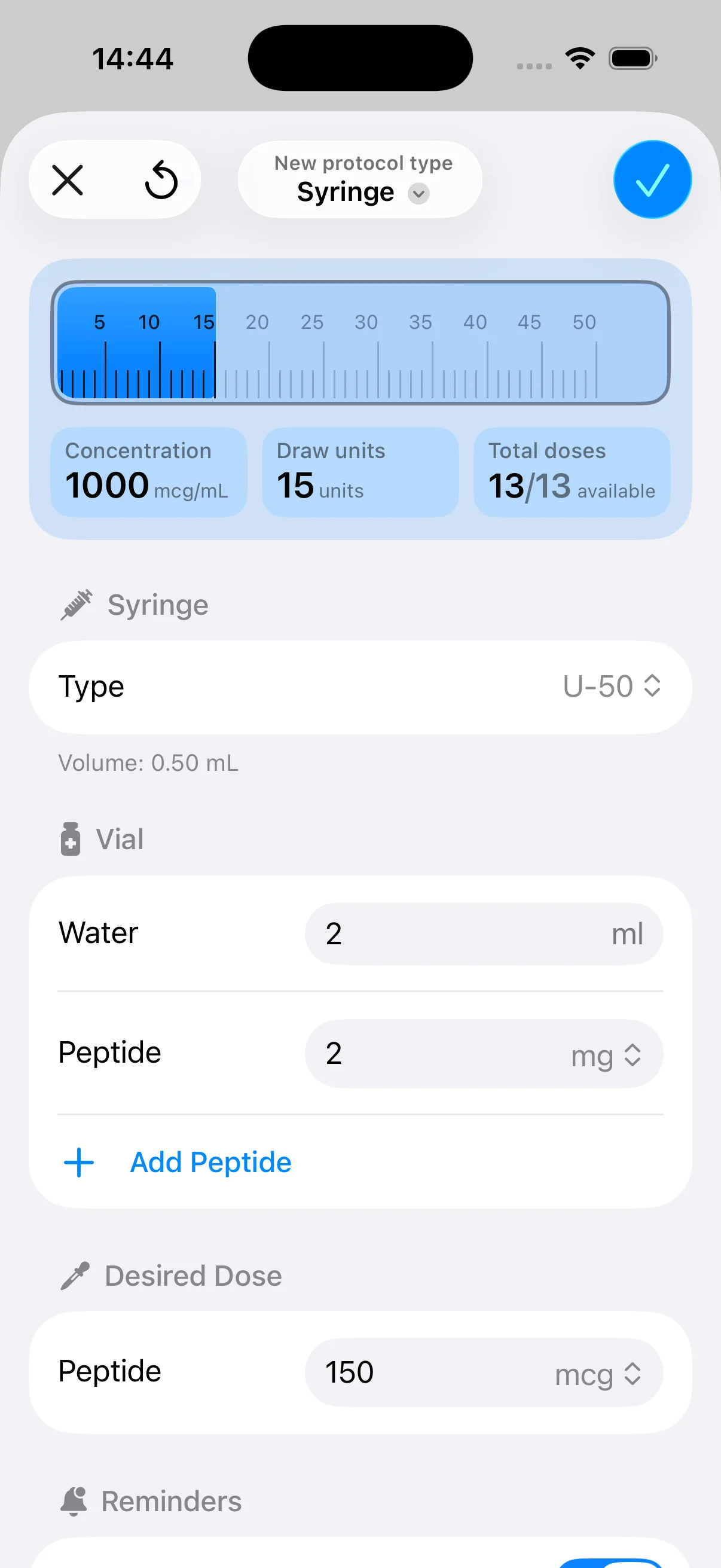Tap Add Peptide to insert another peptide
Image resolution: width=721 pixels, height=1568 pixels.
pyautogui.click(x=210, y=1161)
